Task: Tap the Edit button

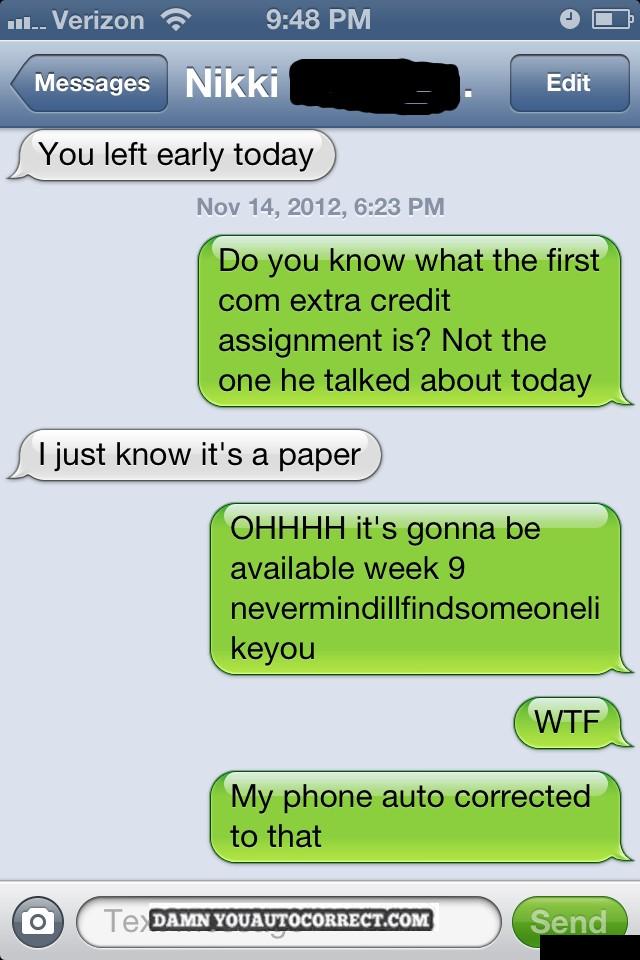Action: tap(567, 84)
